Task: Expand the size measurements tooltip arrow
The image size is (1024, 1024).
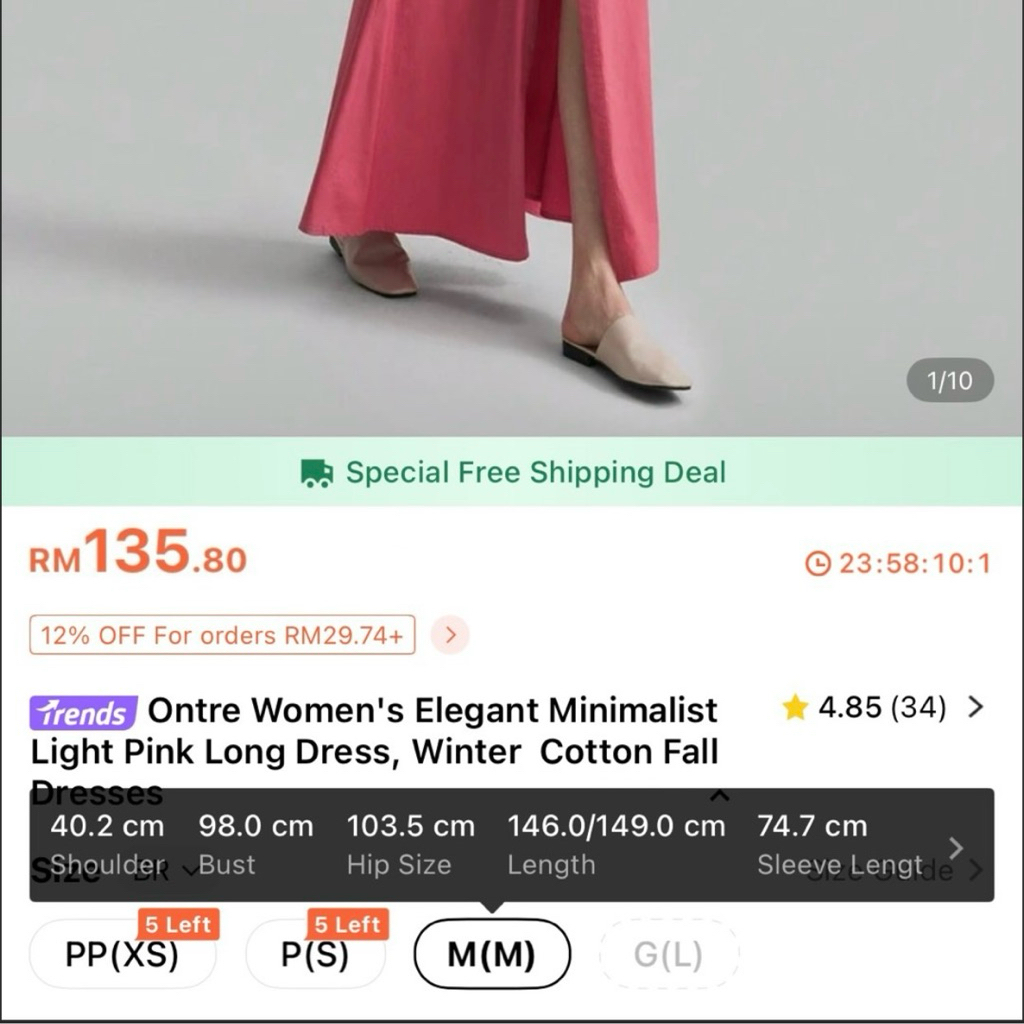Action: click(955, 848)
